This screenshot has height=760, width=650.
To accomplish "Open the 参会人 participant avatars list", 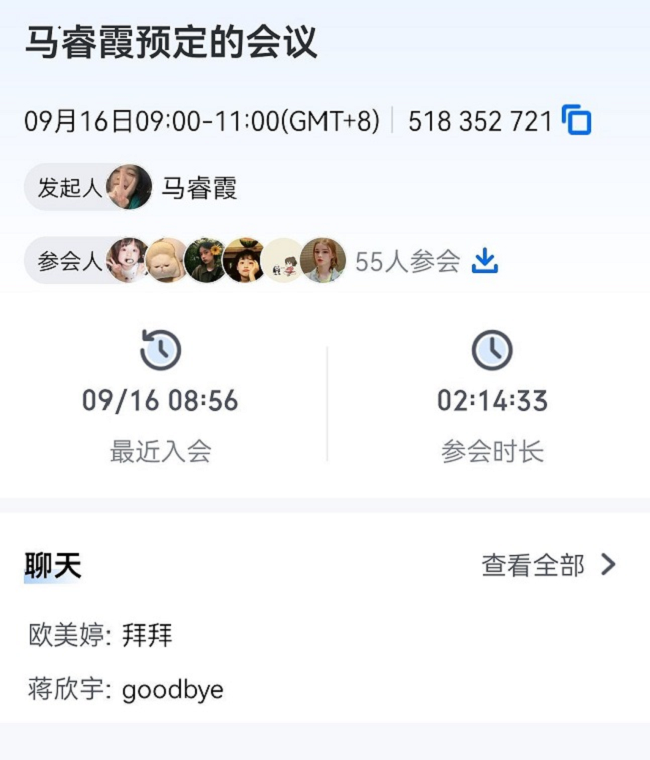I will 225,261.
